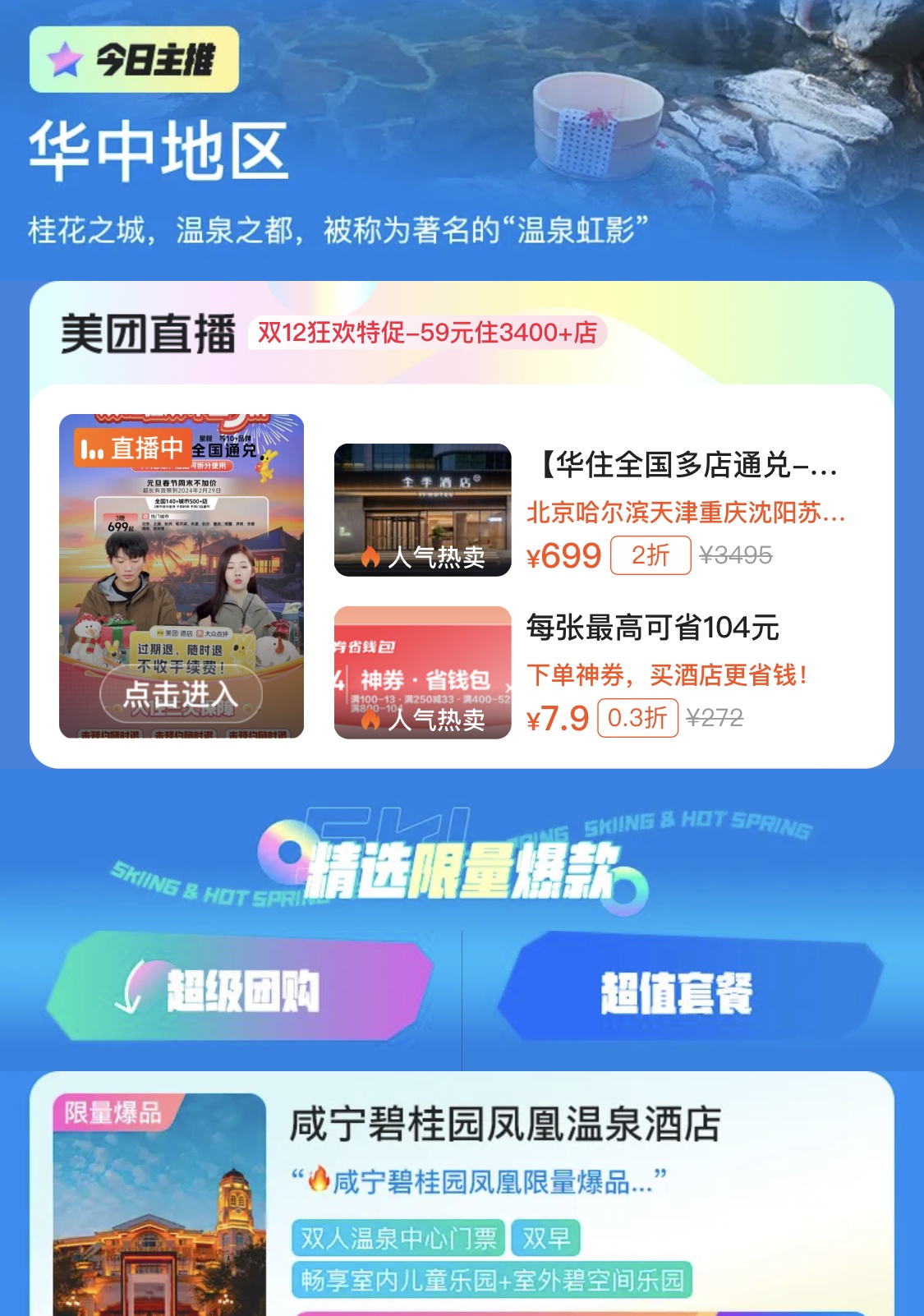Switch to the 超值套餐 tab
This screenshot has width=924, height=1316.
coord(676,992)
